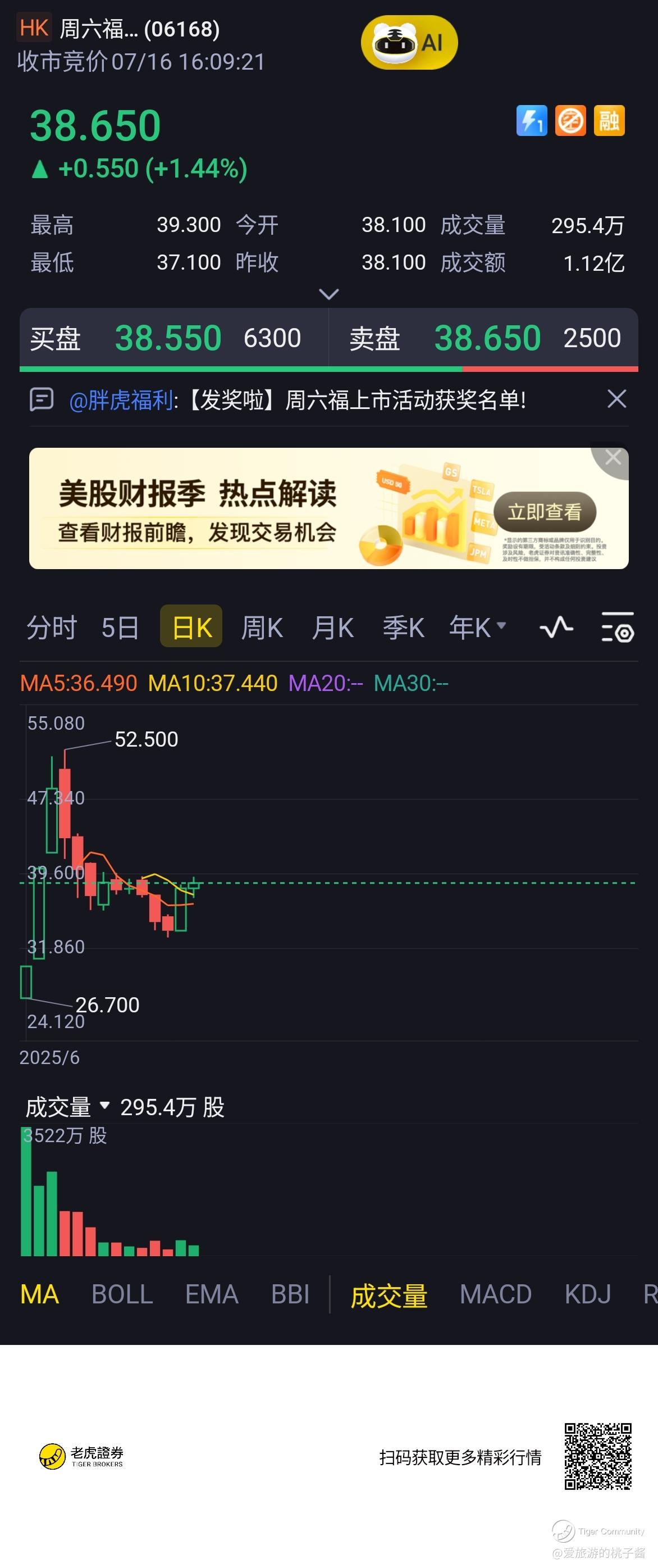Open the 年K period dropdown

[x=477, y=628]
